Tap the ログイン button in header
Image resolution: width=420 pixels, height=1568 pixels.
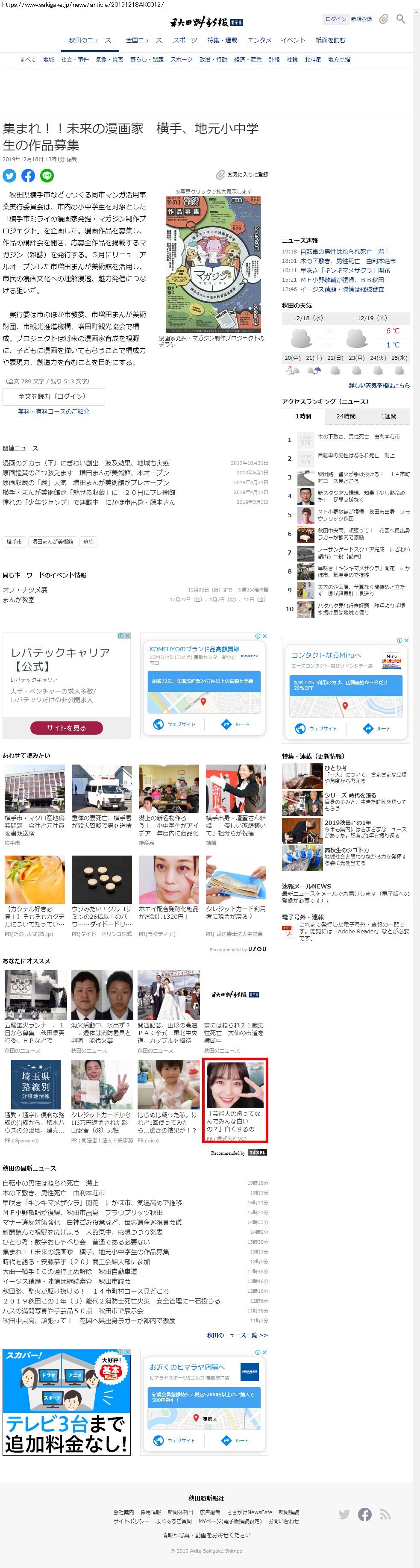[x=335, y=19]
